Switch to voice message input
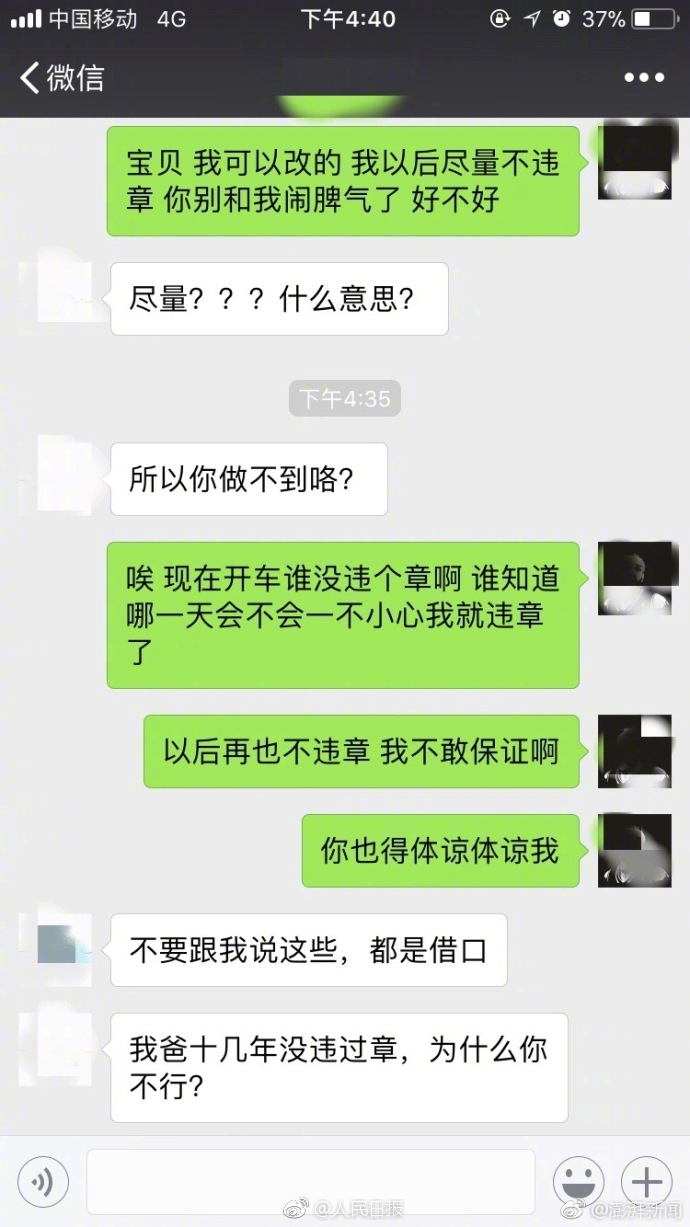This screenshot has height=1227, width=690. click(x=42, y=1183)
